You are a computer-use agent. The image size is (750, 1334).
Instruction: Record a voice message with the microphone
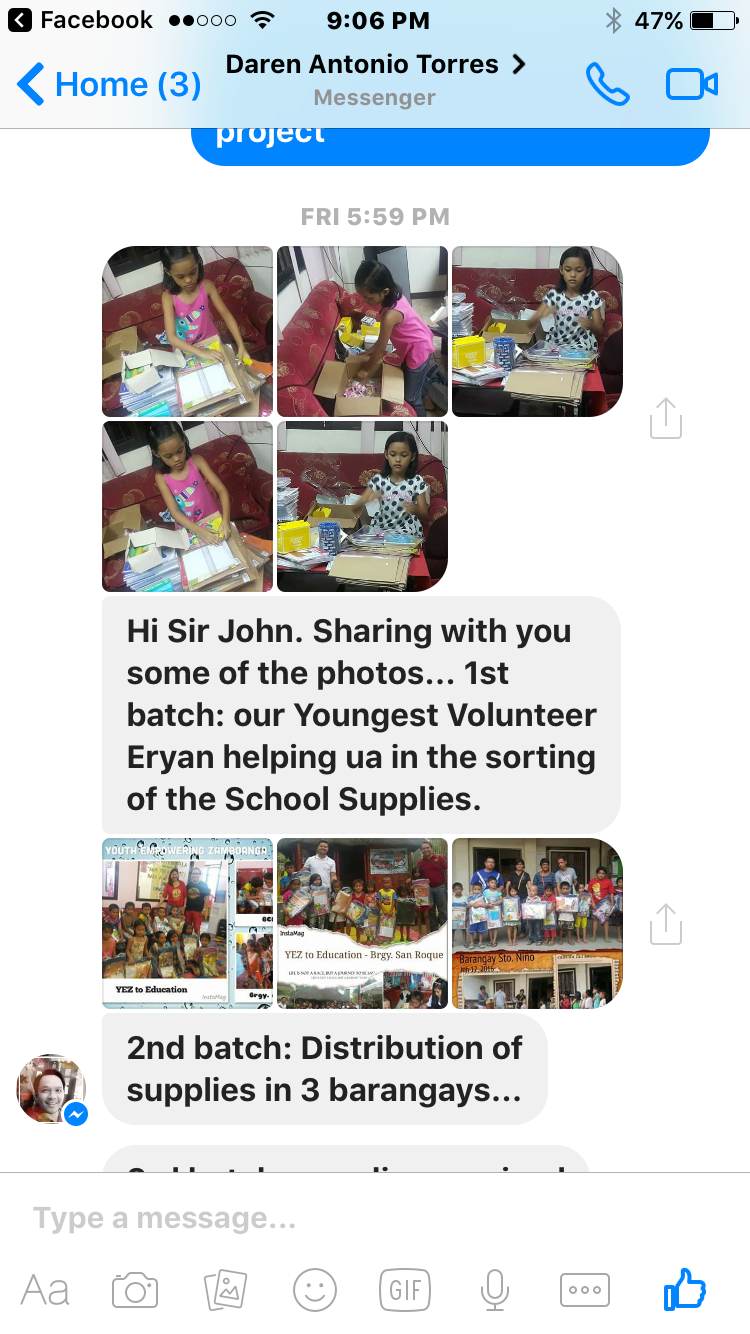[494, 1290]
